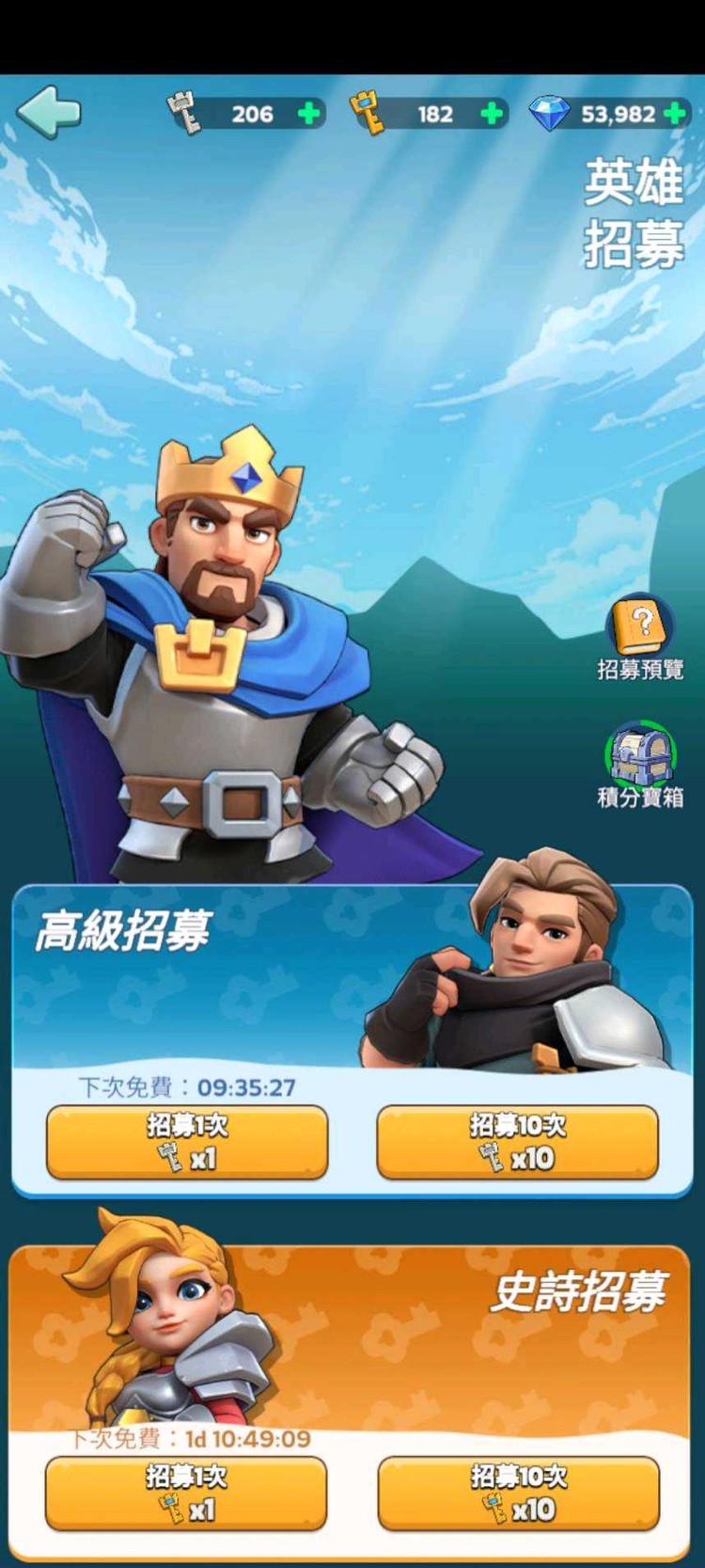Buy more gems with the plus button
Viewport: 705px width, 1568px height.
674,114
